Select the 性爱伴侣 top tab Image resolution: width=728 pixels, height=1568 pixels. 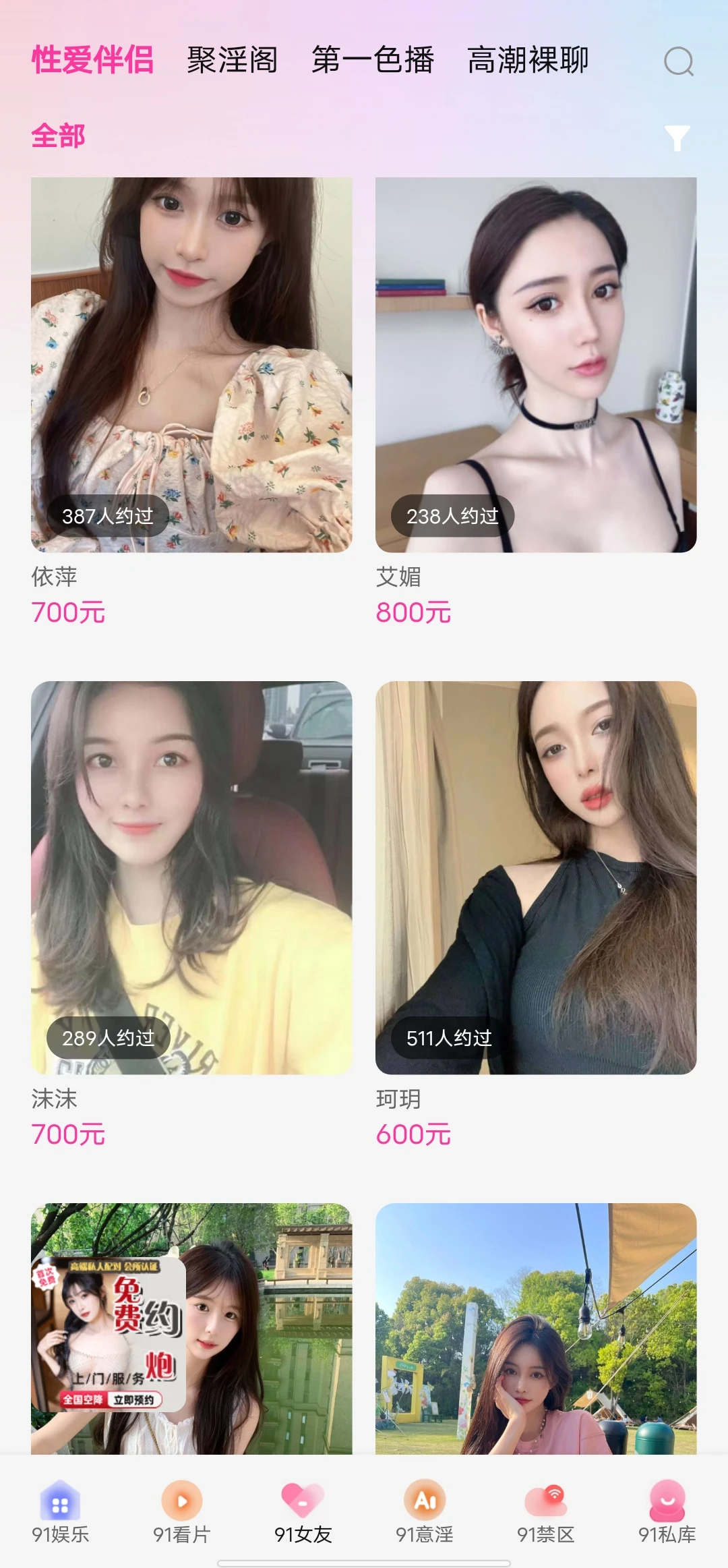pos(92,60)
